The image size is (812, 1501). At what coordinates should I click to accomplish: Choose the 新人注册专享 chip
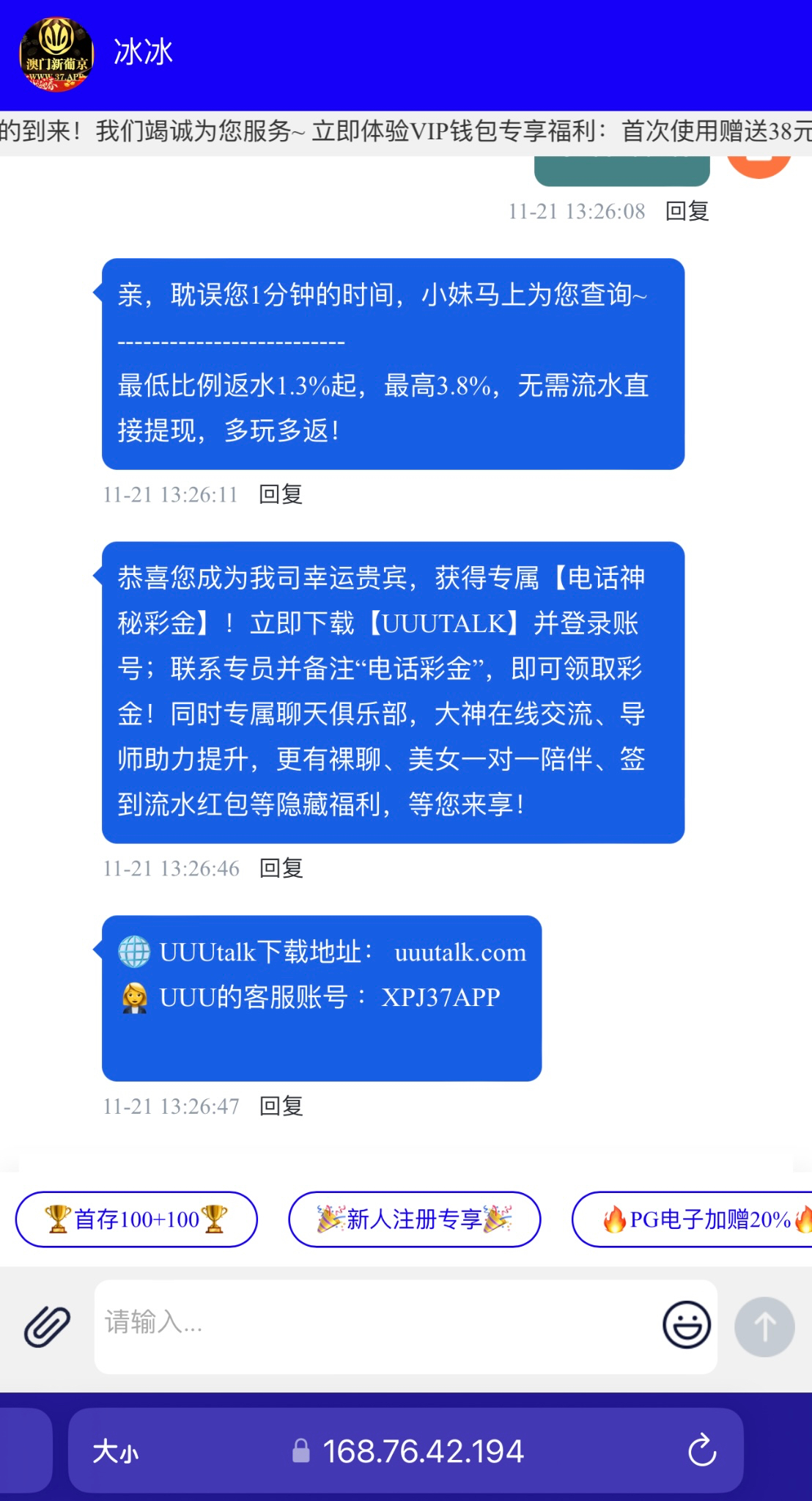pyautogui.click(x=414, y=1219)
